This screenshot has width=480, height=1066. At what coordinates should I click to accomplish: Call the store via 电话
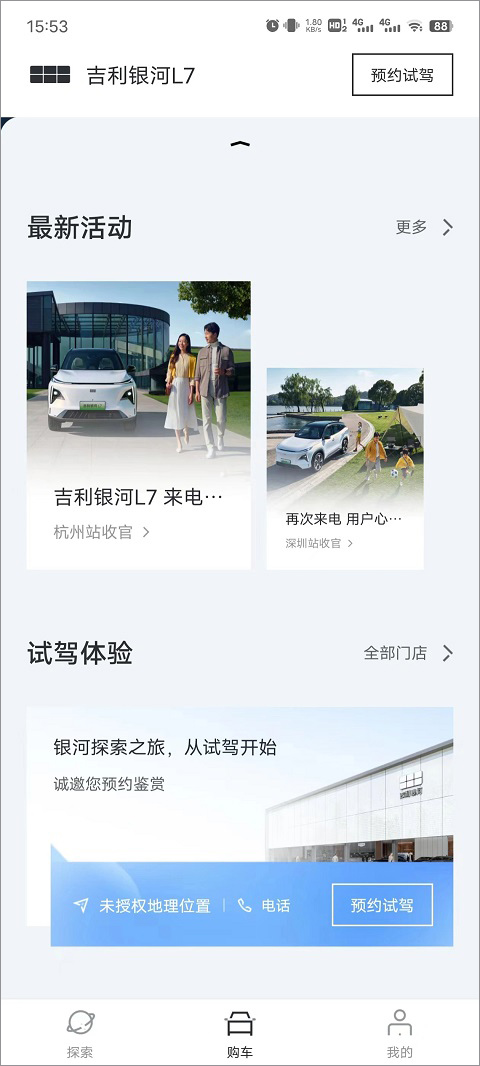264,906
